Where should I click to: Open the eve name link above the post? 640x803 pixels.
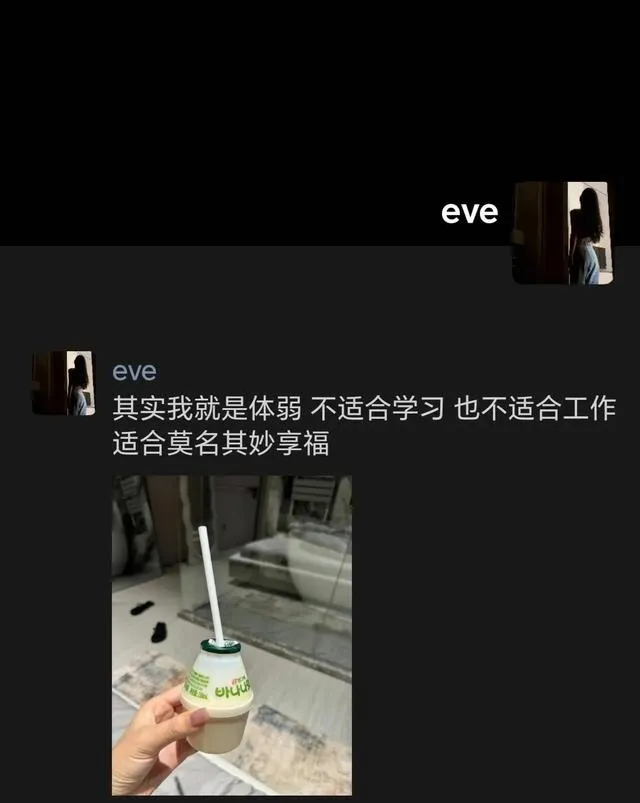[x=134, y=371]
